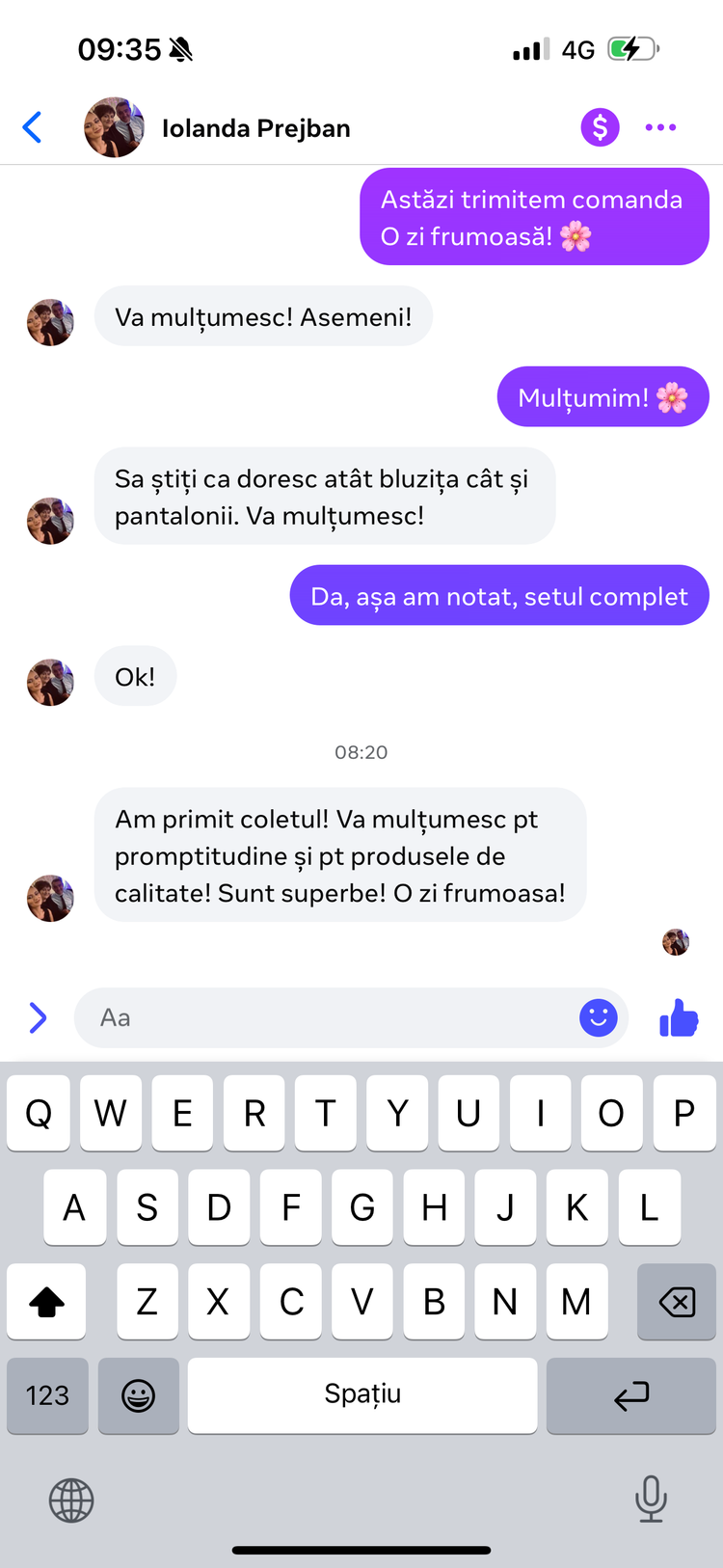Start dictation with the microphone key
Viewport: 723px width, 1568px height.
pyautogui.click(x=651, y=1499)
